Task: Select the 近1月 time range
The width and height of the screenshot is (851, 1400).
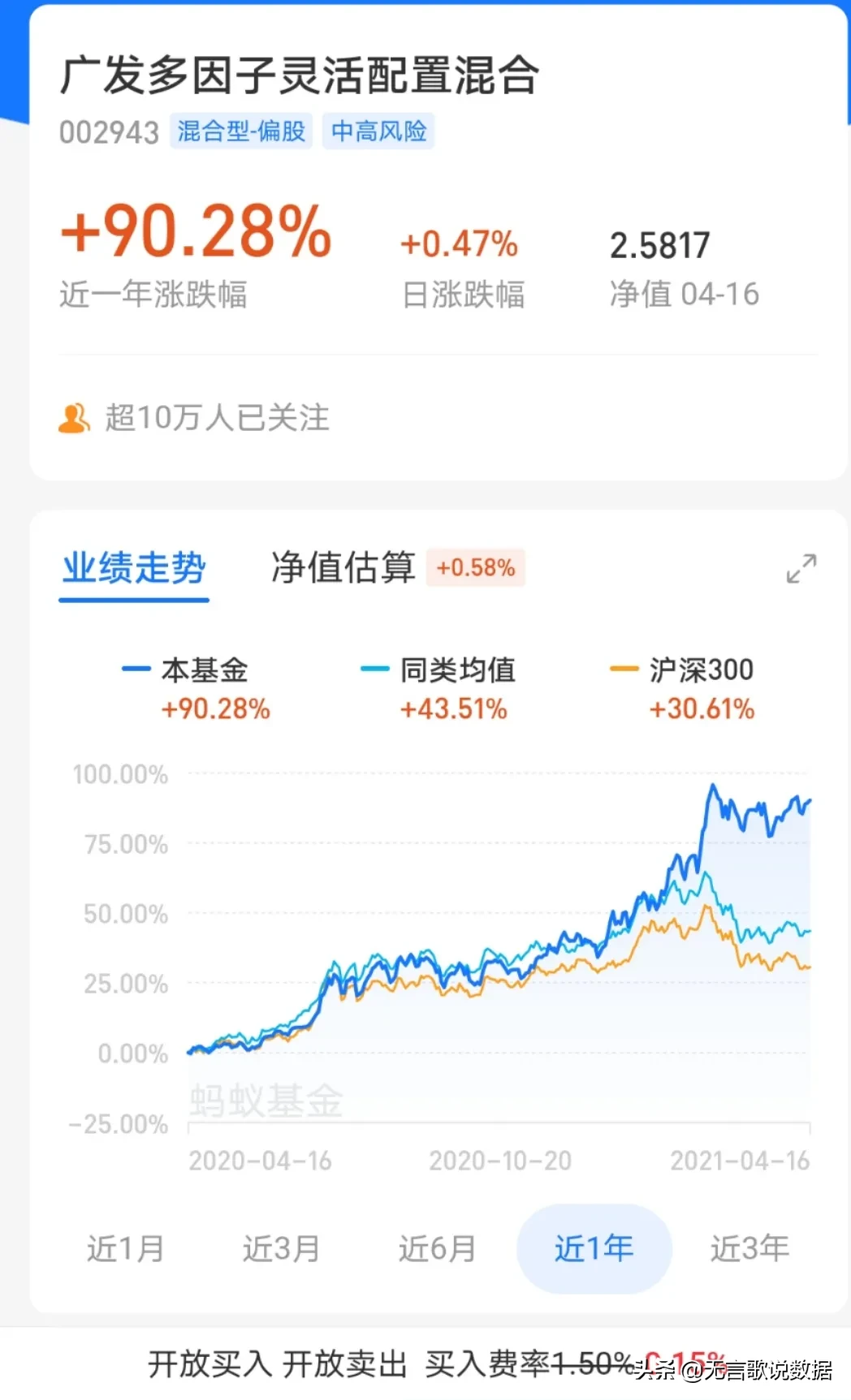Action: coord(126,1248)
